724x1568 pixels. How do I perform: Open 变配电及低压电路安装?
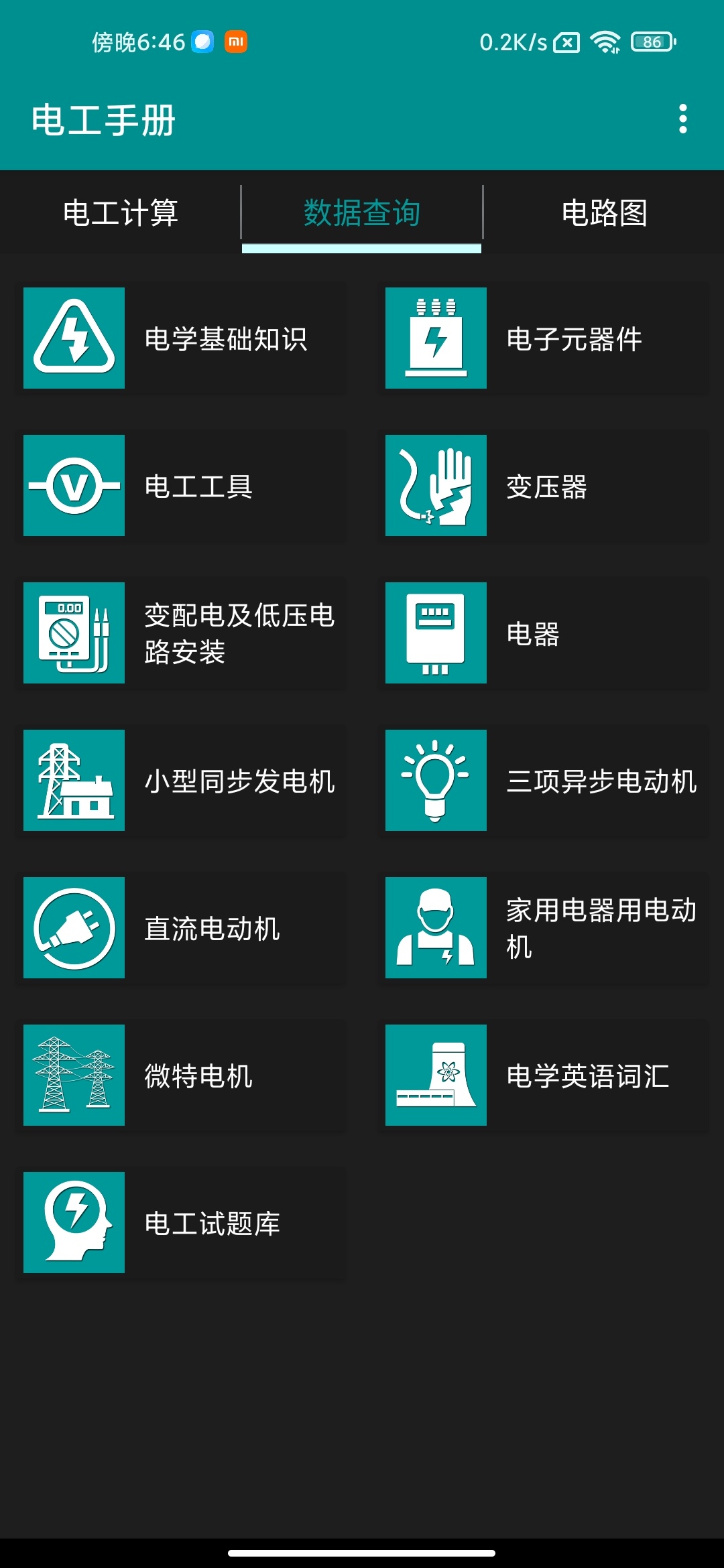(181, 633)
